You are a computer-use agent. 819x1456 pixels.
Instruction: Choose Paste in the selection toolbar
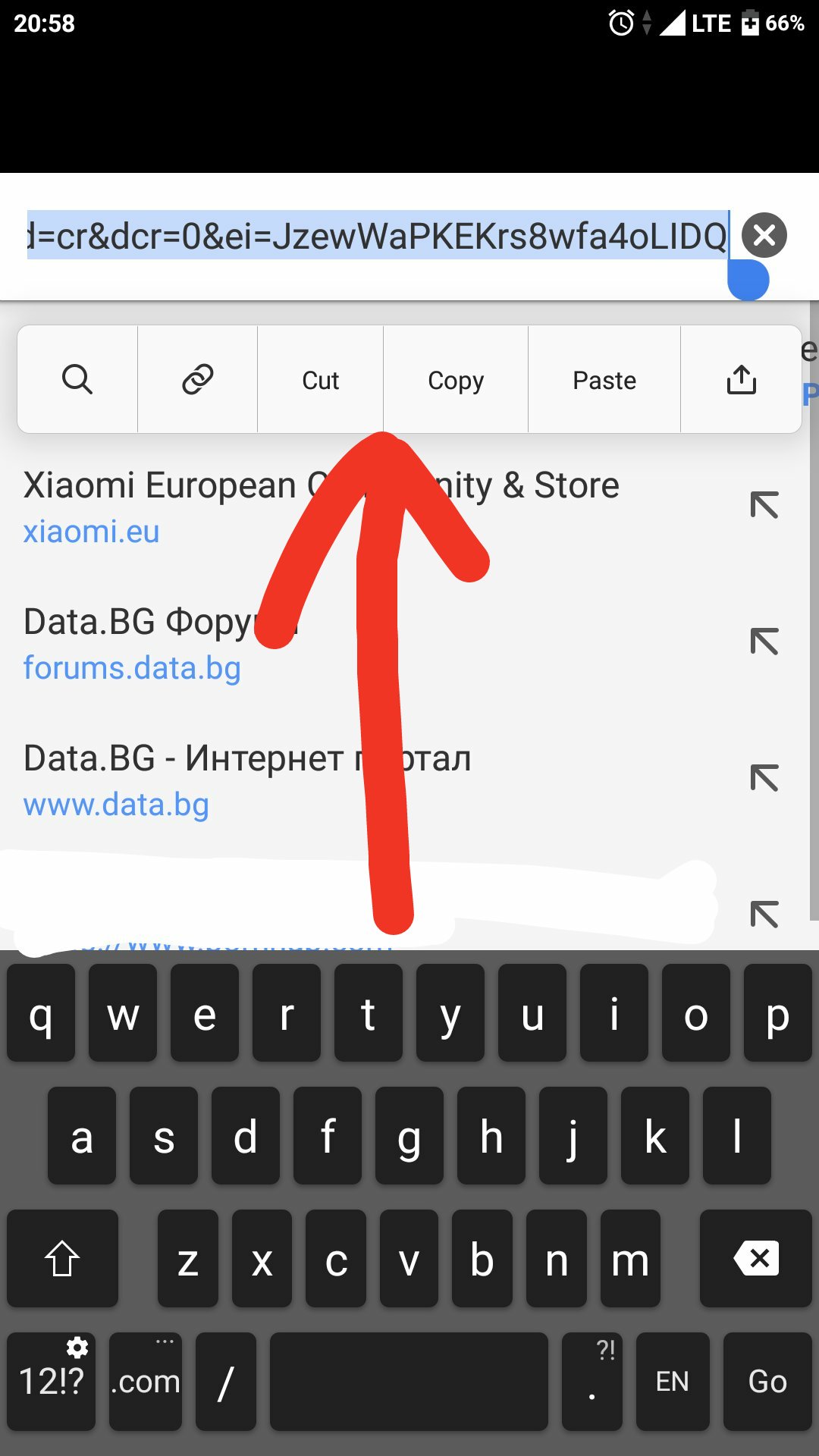coord(604,380)
